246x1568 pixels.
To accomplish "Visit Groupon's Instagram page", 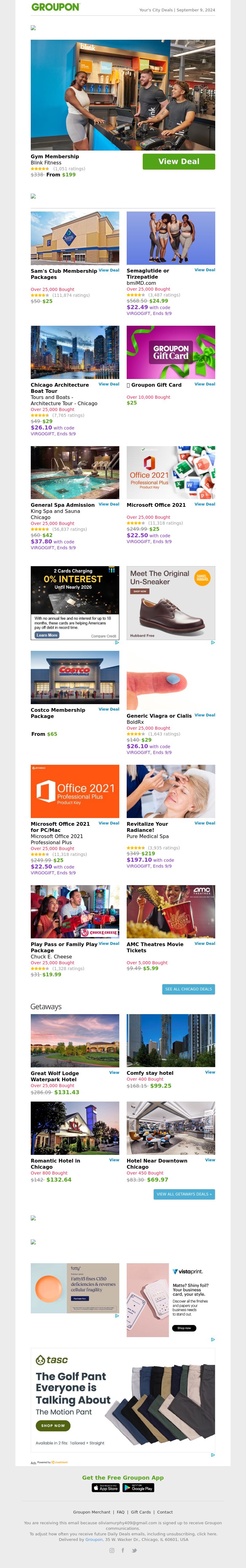I will [111, 1550].
